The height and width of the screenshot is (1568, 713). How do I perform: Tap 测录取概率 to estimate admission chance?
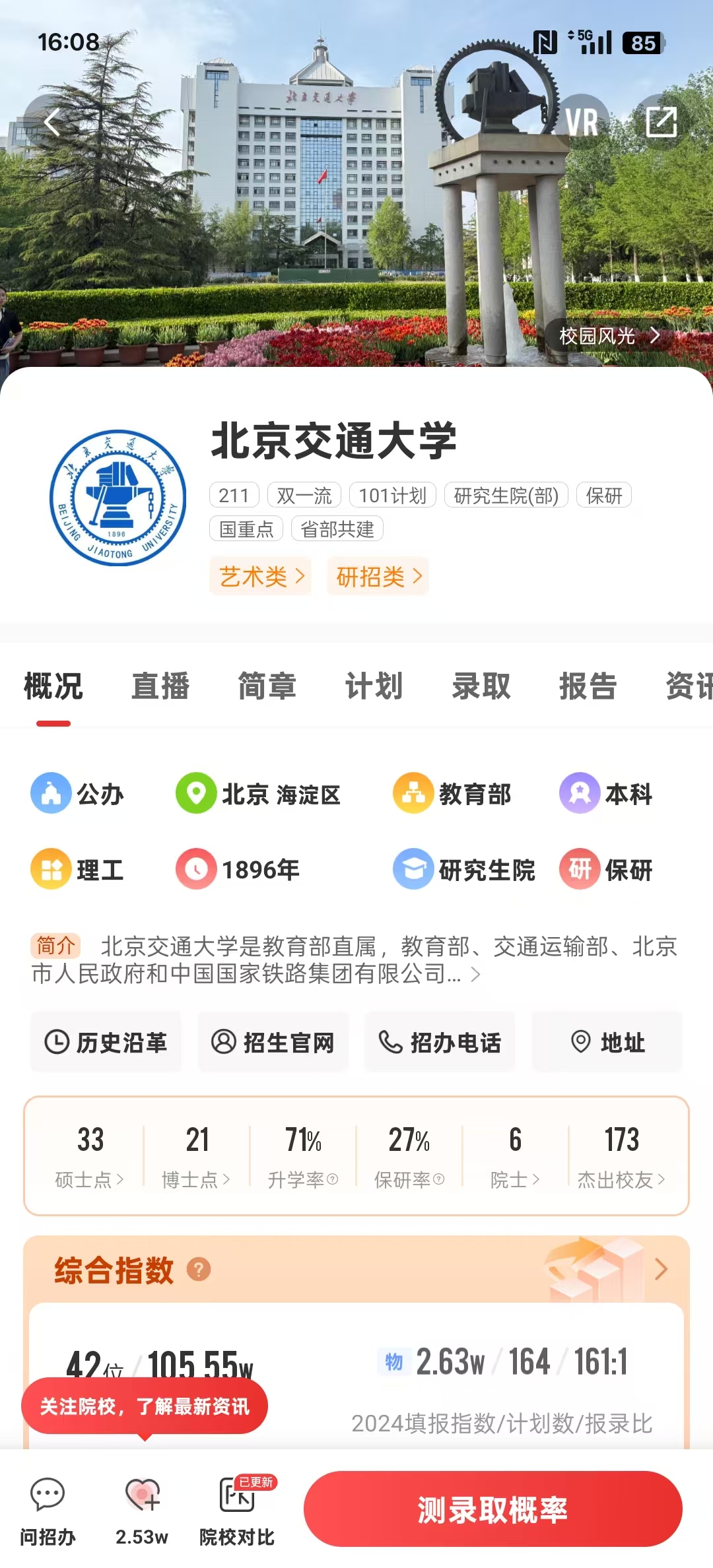(492, 1510)
